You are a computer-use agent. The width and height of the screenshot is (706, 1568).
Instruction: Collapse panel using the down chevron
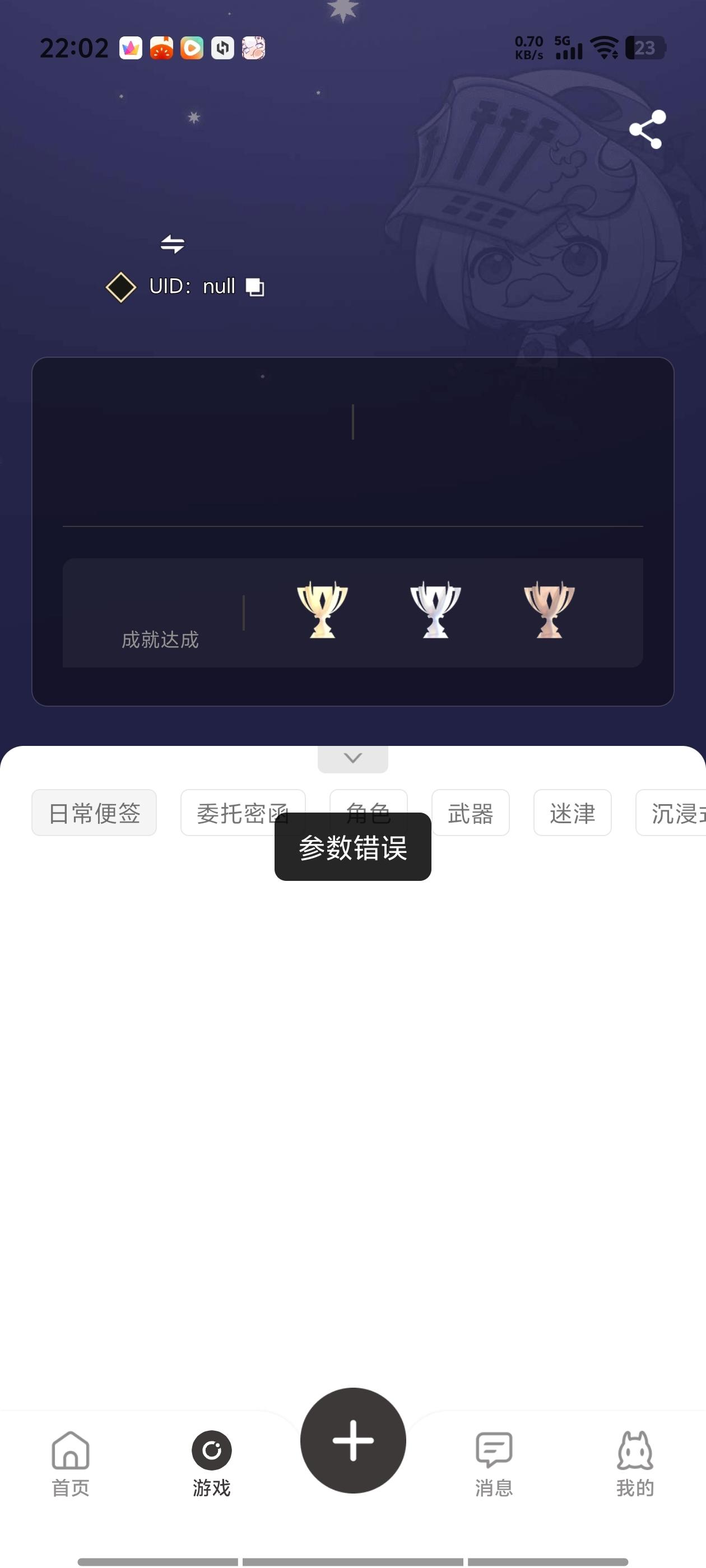click(x=352, y=758)
